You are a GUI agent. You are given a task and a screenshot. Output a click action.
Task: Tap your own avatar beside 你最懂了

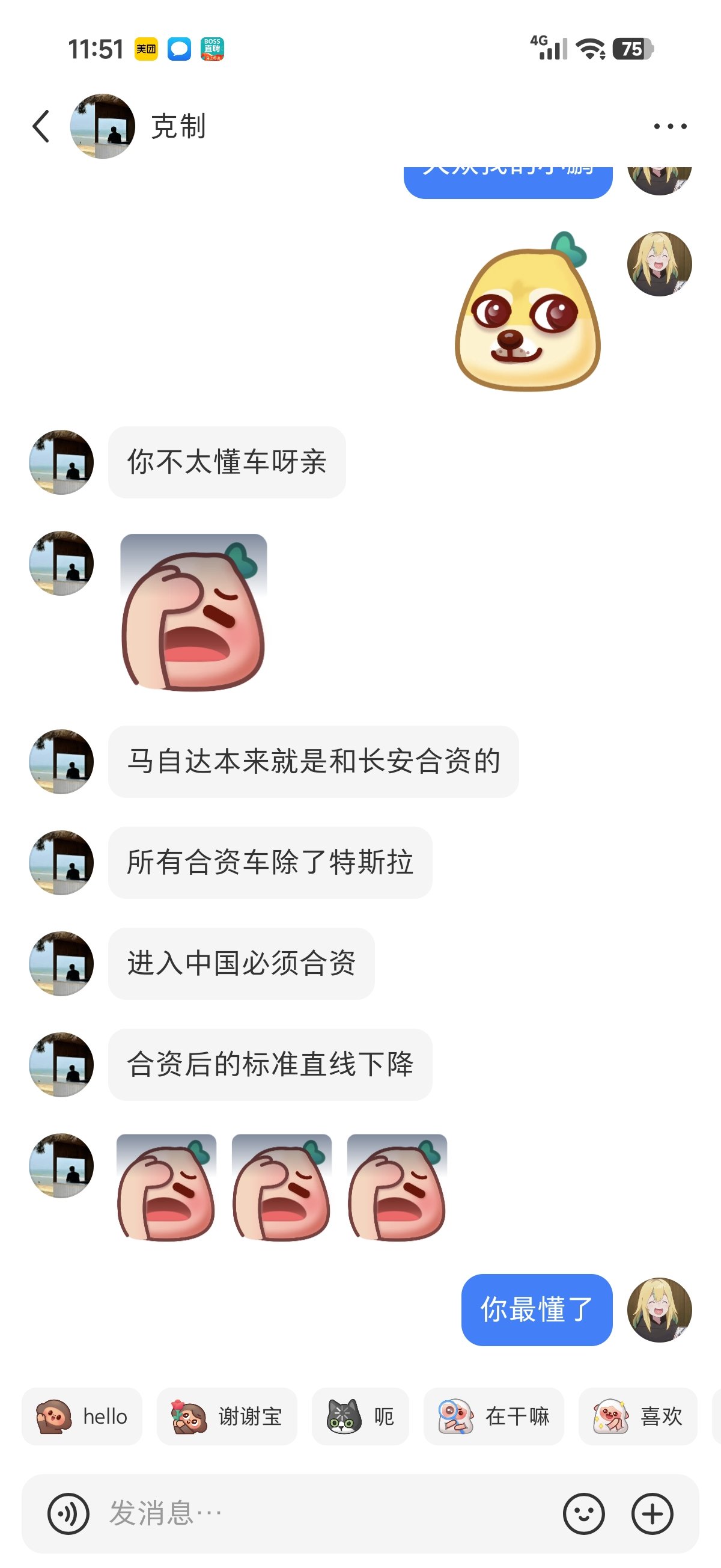click(x=660, y=1311)
